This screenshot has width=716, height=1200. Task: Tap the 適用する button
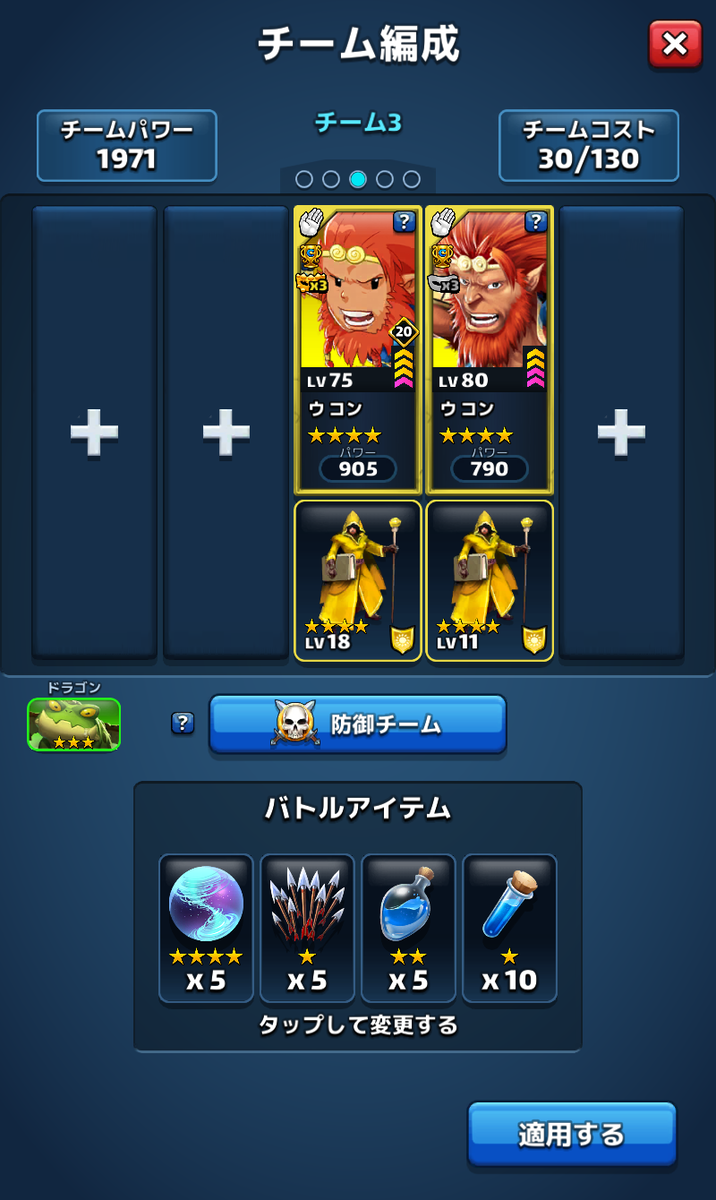coord(572,1134)
